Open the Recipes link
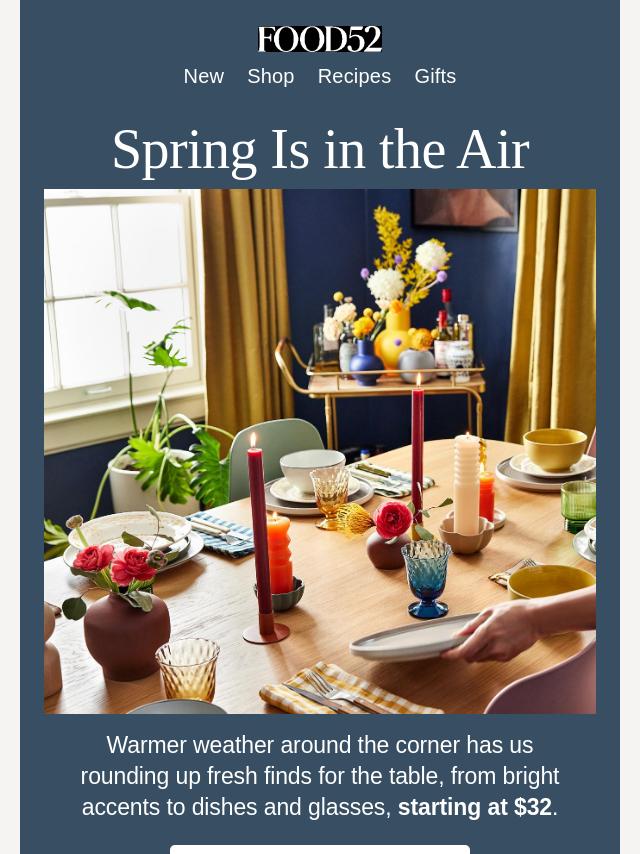Viewport: 640px width, 854px height. (354, 76)
